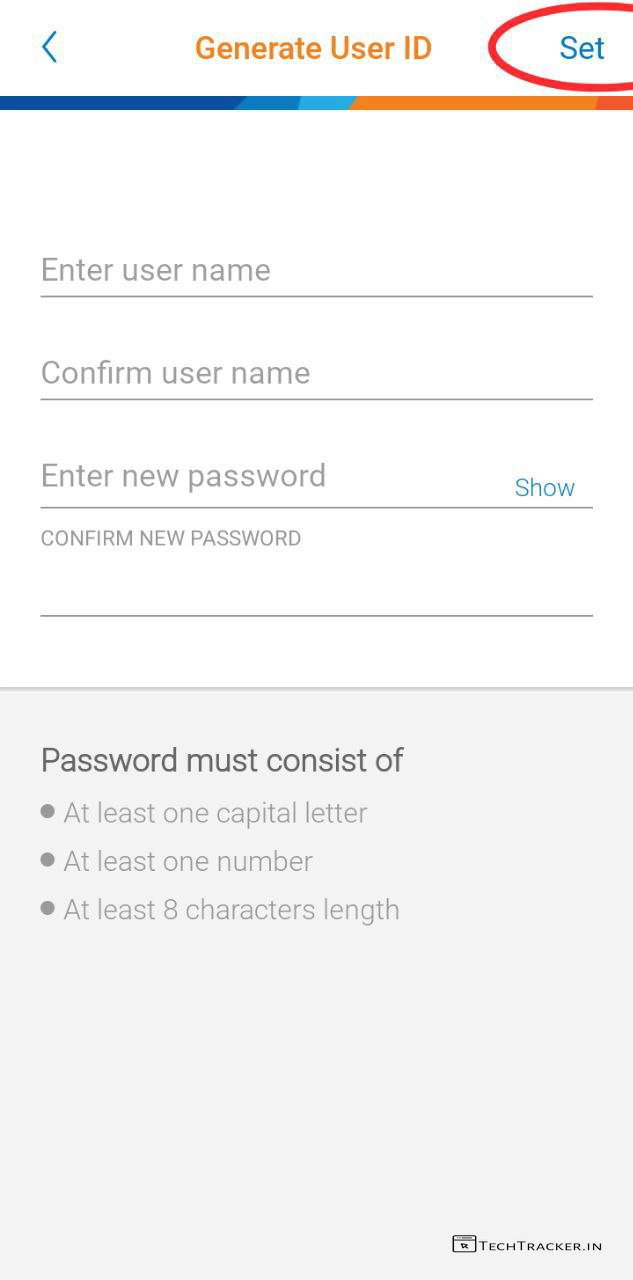Go back using the top-left arrow
Screen dimensions: 633x1280
coord(49,47)
